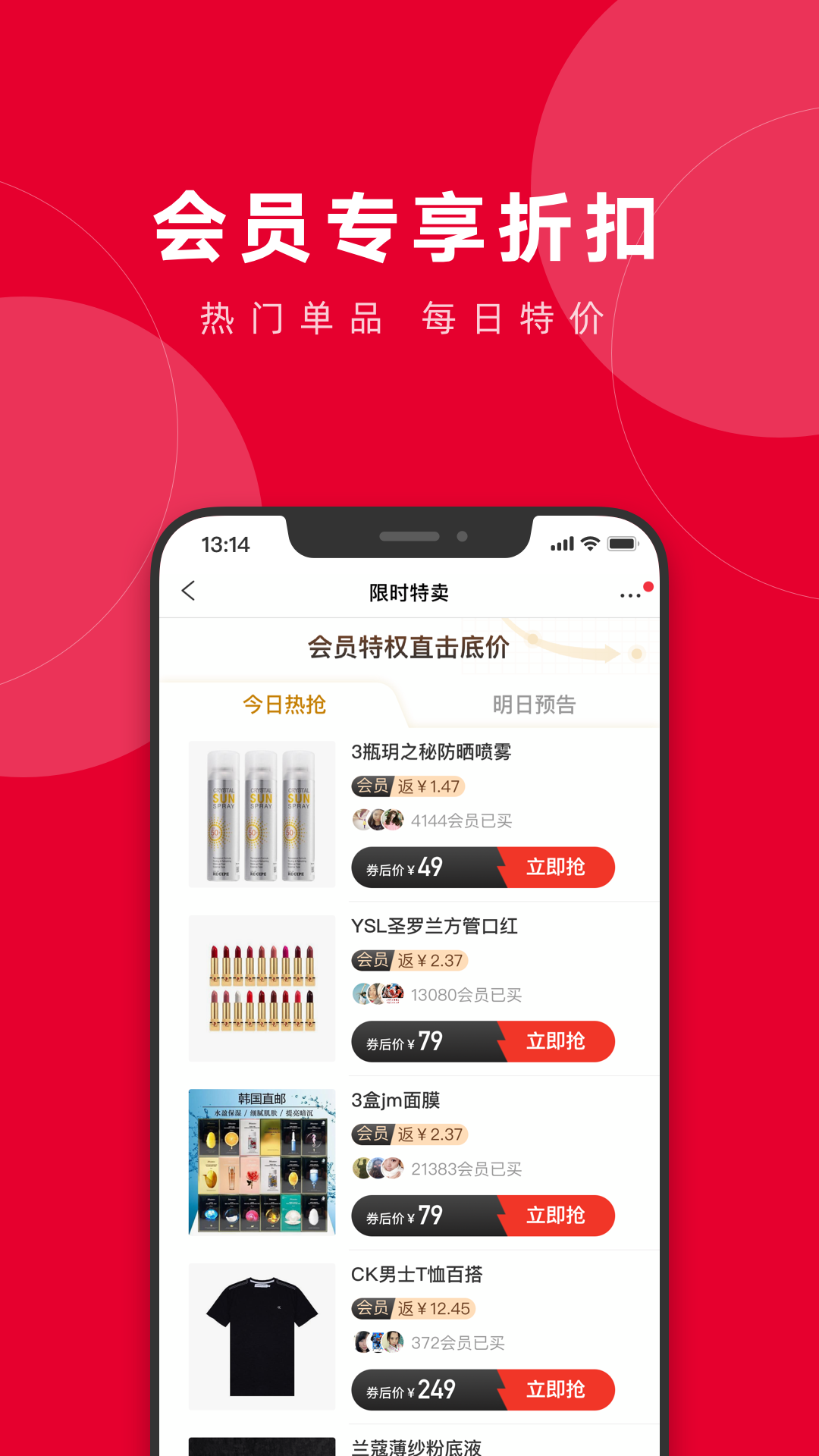The image size is (819, 1456).
Task: Tap the 韩国直邮 face mask thumbnail
Action: [x=262, y=1160]
